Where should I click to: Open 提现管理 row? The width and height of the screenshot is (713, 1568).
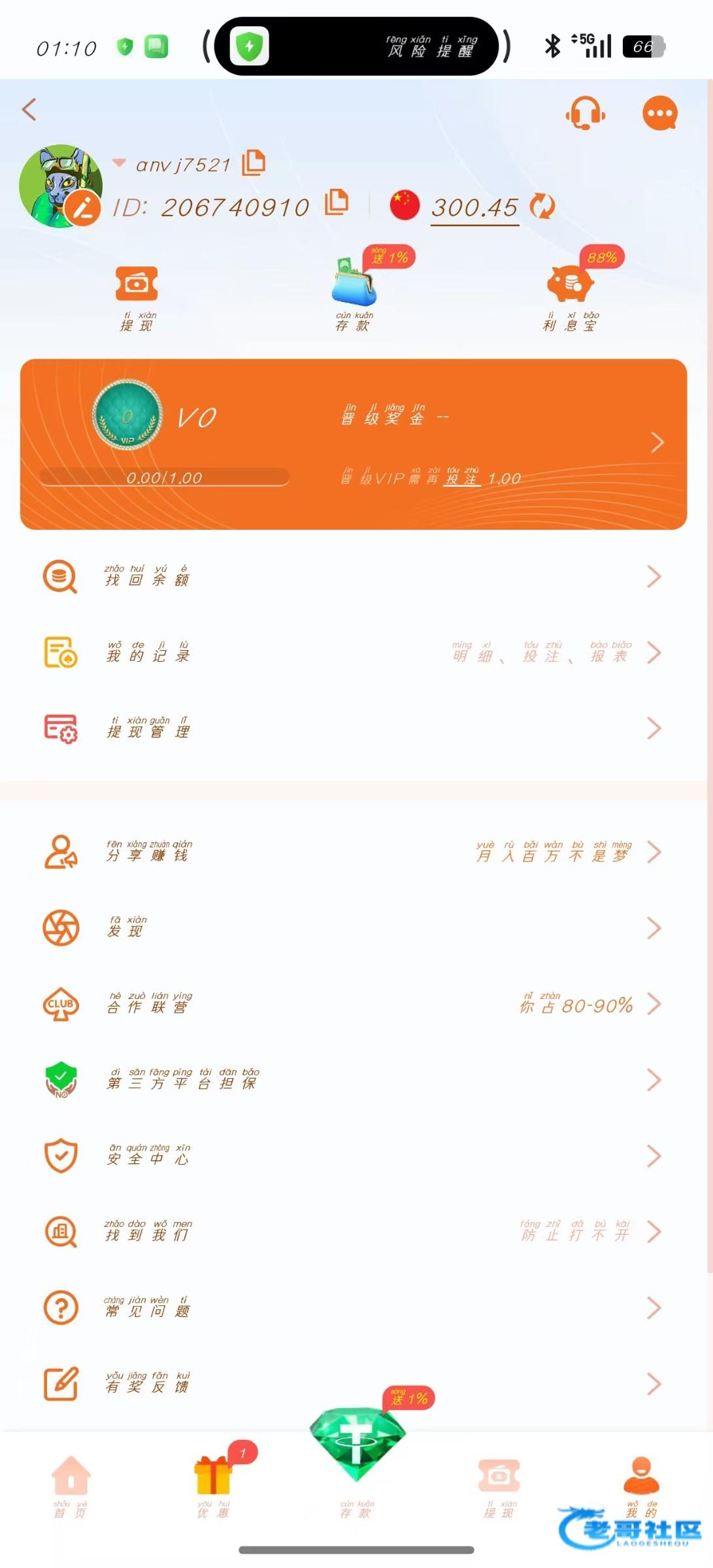pyautogui.click(x=353, y=728)
